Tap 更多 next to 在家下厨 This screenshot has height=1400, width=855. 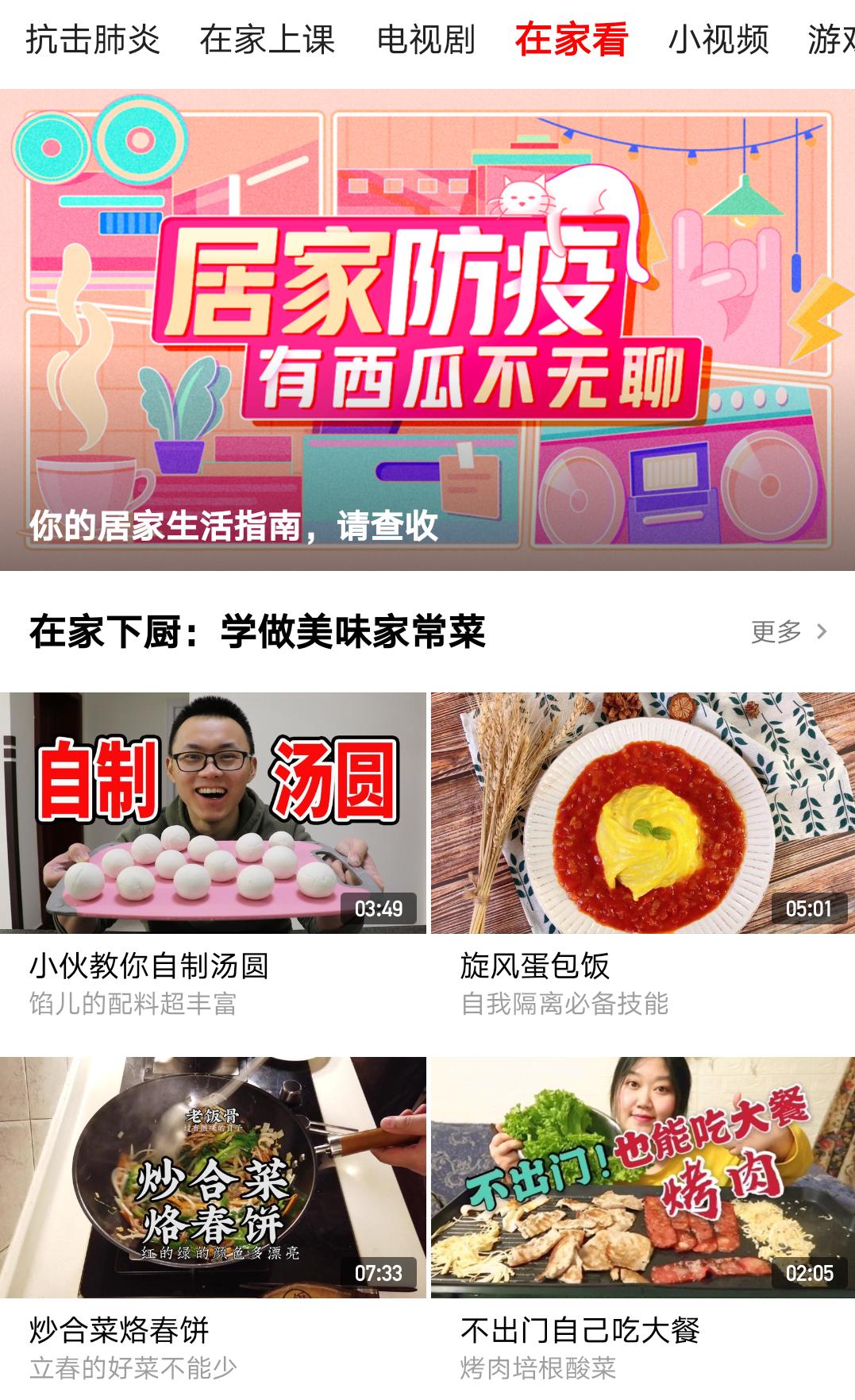[790, 632]
